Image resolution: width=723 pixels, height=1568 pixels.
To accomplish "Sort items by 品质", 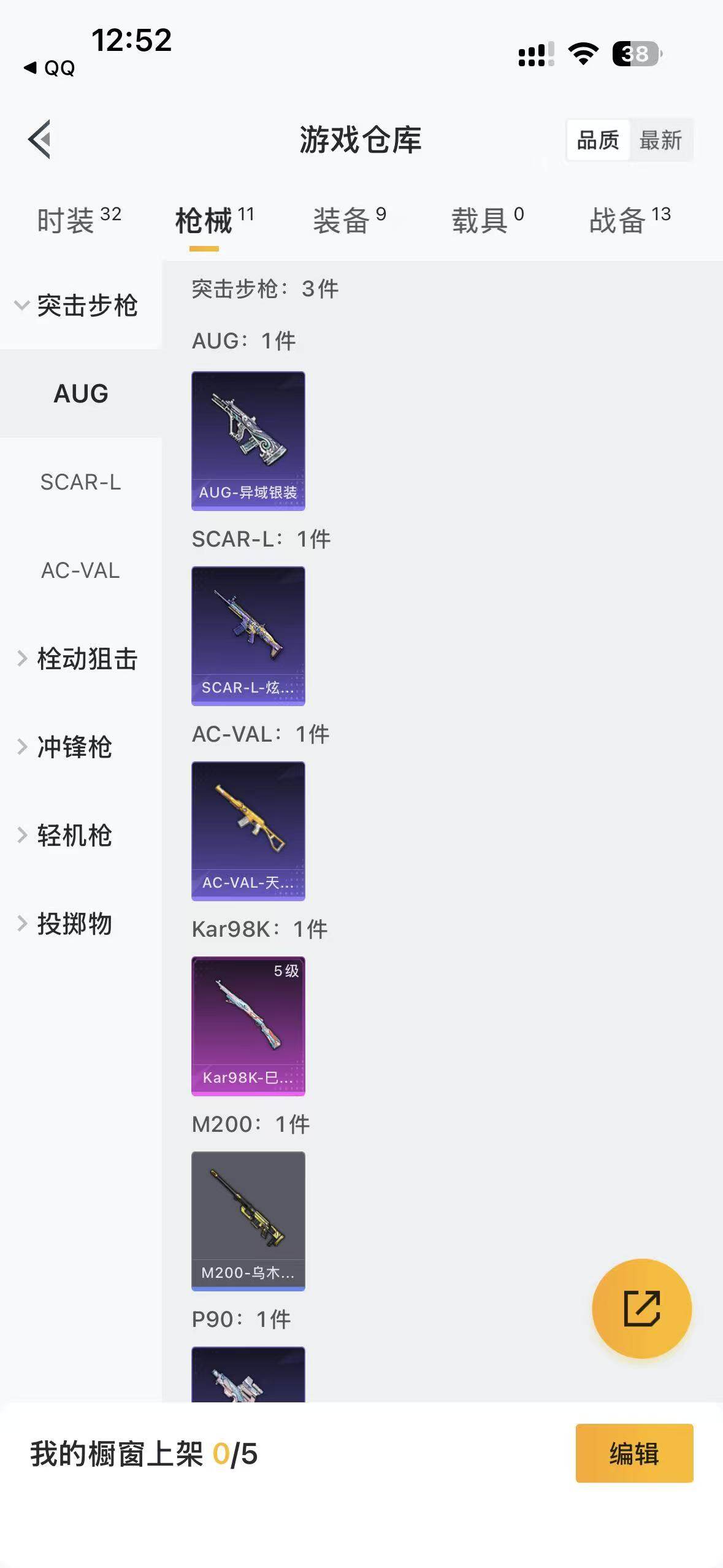I will pos(598,140).
